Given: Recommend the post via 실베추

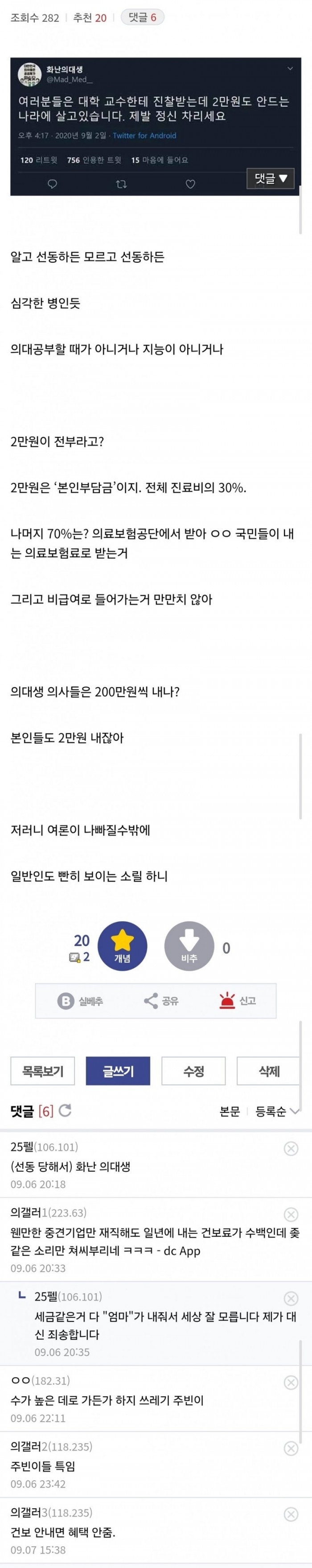Looking at the screenshot, I should coord(80,1001).
